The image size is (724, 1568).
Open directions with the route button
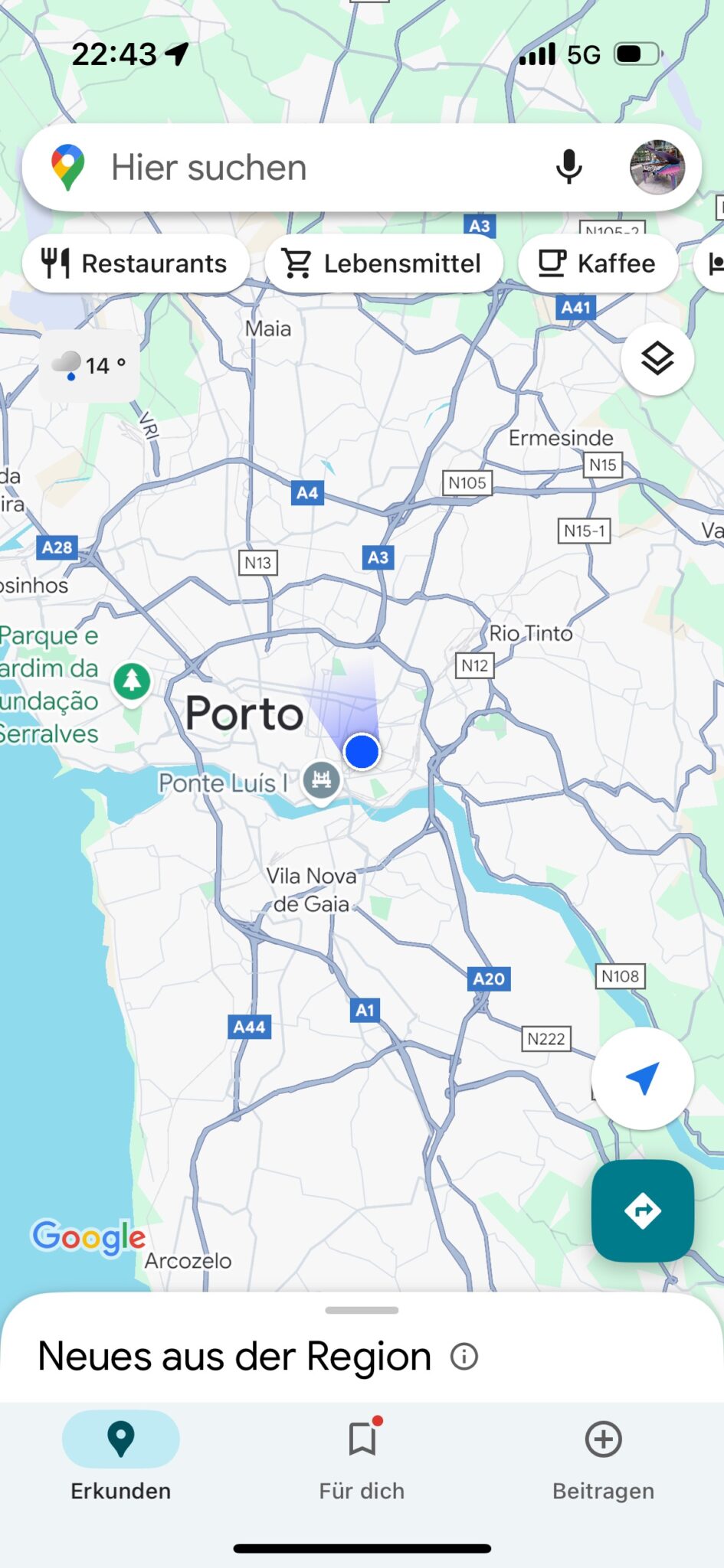tap(642, 1210)
